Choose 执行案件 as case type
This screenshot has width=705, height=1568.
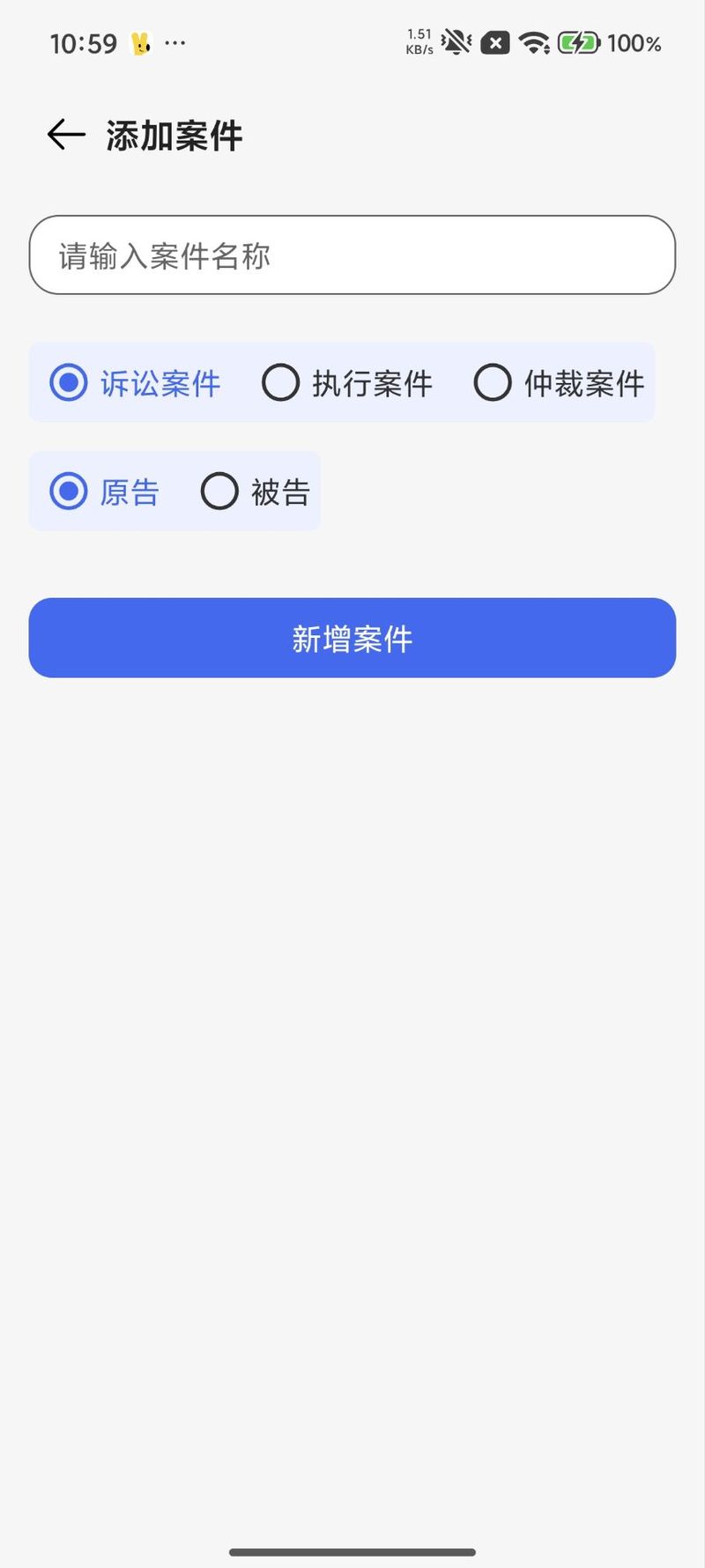[347, 383]
